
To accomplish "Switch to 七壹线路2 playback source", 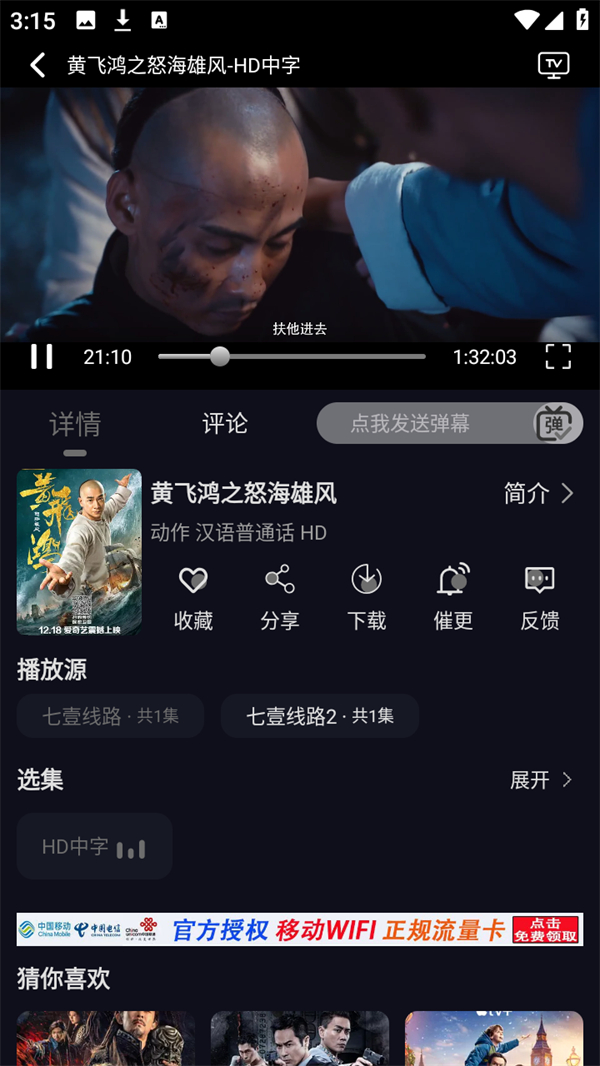I will pyautogui.click(x=320, y=716).
